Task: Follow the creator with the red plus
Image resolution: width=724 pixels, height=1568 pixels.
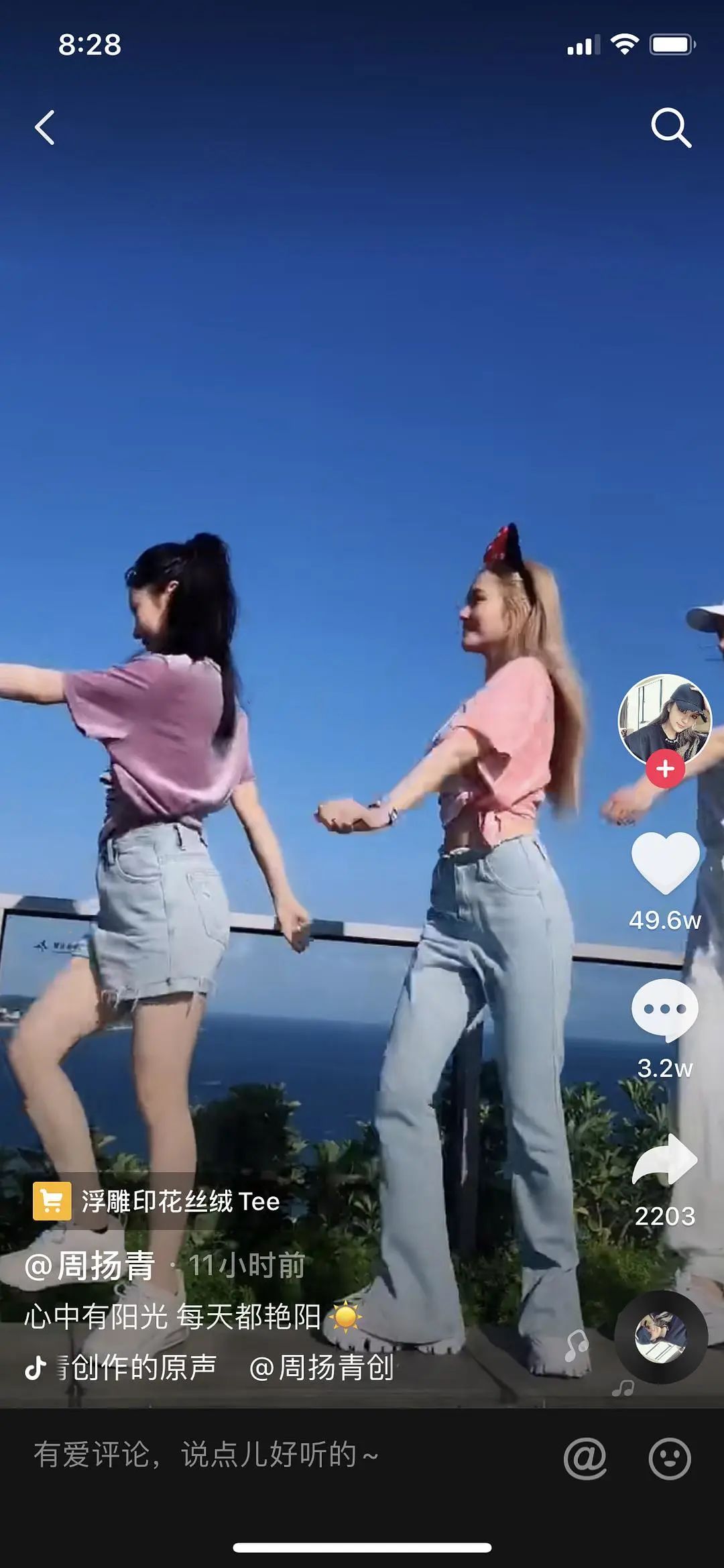Action: [665, 769]
